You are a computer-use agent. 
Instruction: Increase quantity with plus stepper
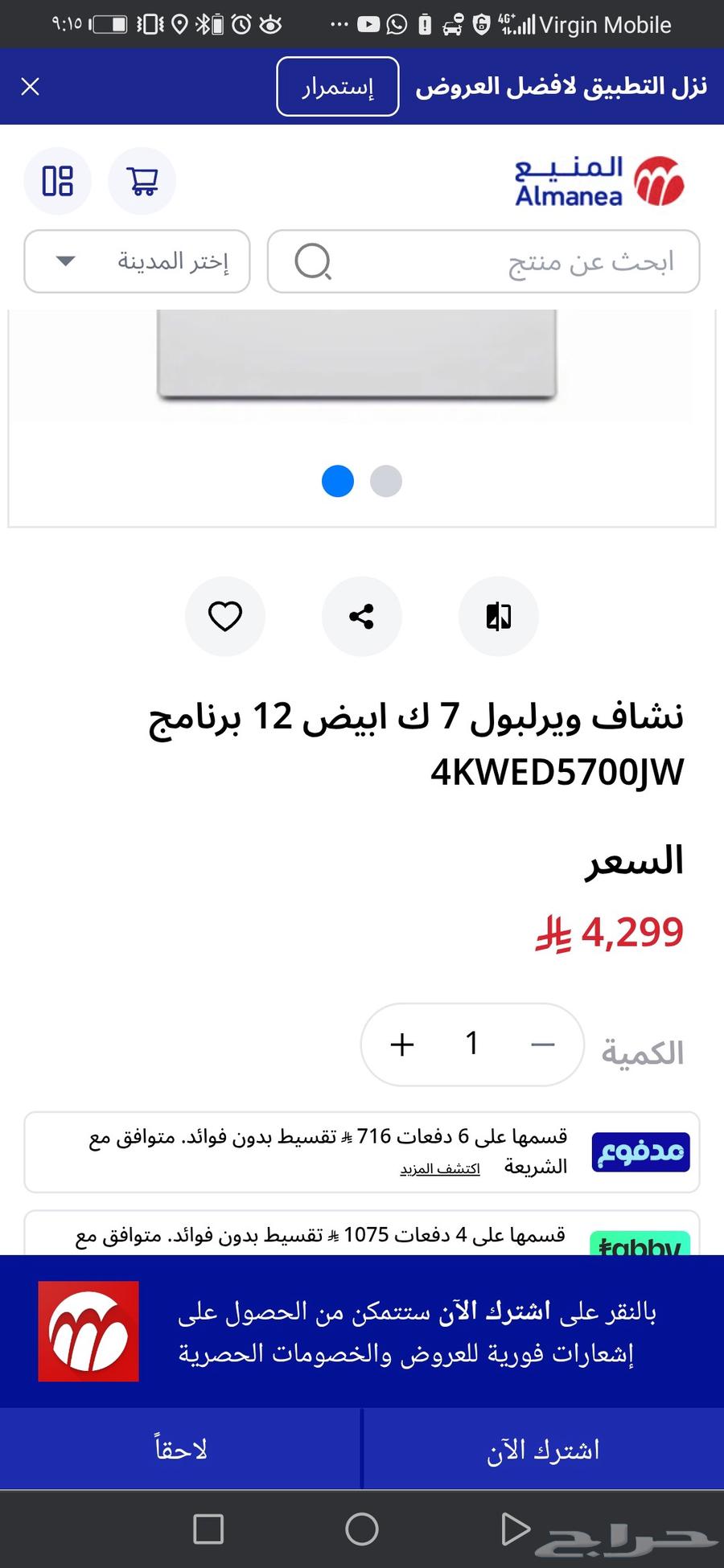[x=401, y=1044]
